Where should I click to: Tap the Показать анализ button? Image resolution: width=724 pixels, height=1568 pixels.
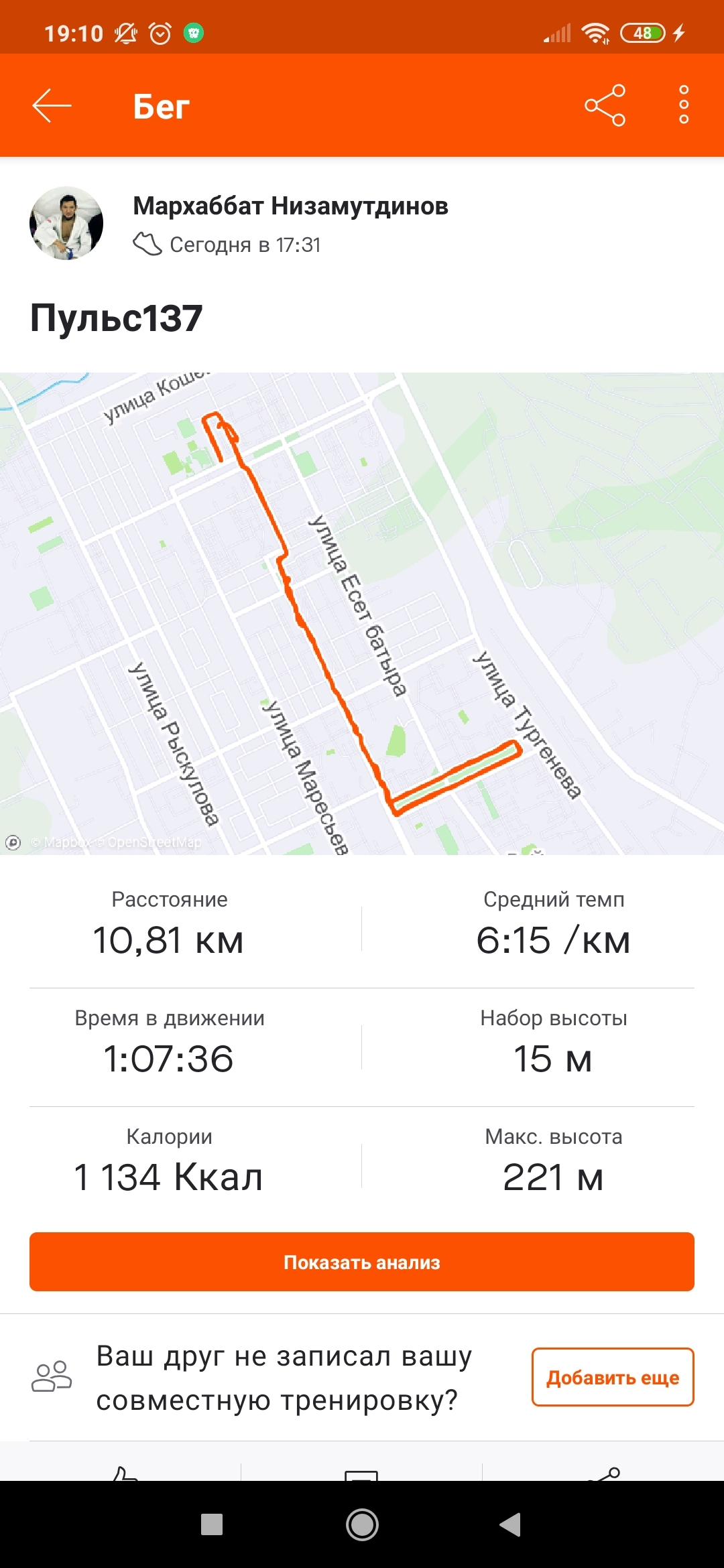362,1262
